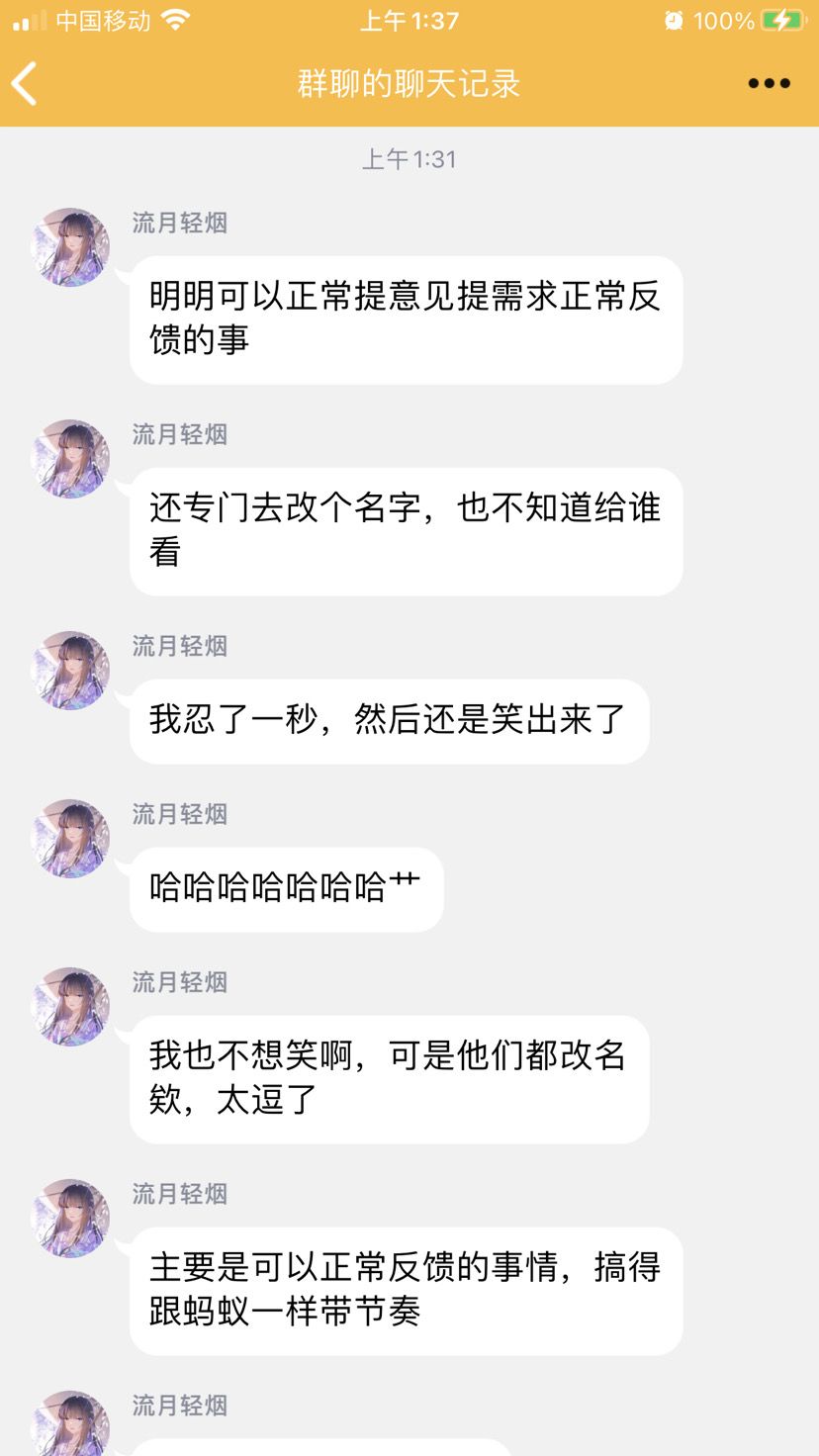Tap the avatar beside "明明可以正常提意见" message
Viewport: 819px width, 1456px height.
(70, 247)
